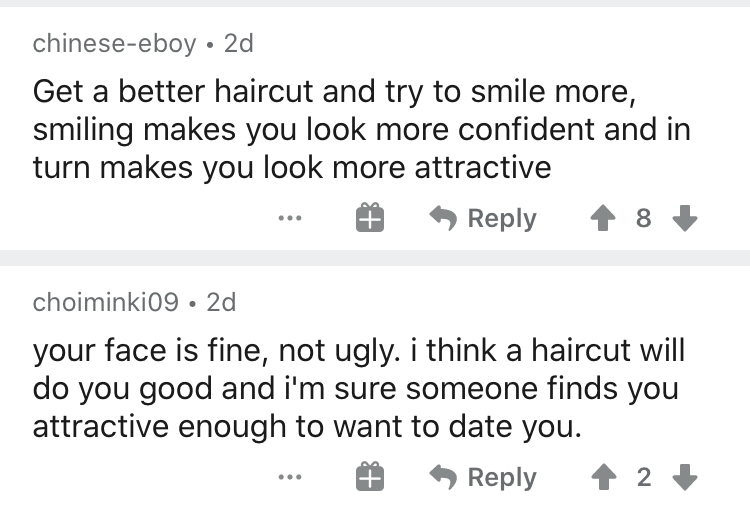Open overflow menu on choiminki09's comment
The image size is (750, 506).
[289, 478]
